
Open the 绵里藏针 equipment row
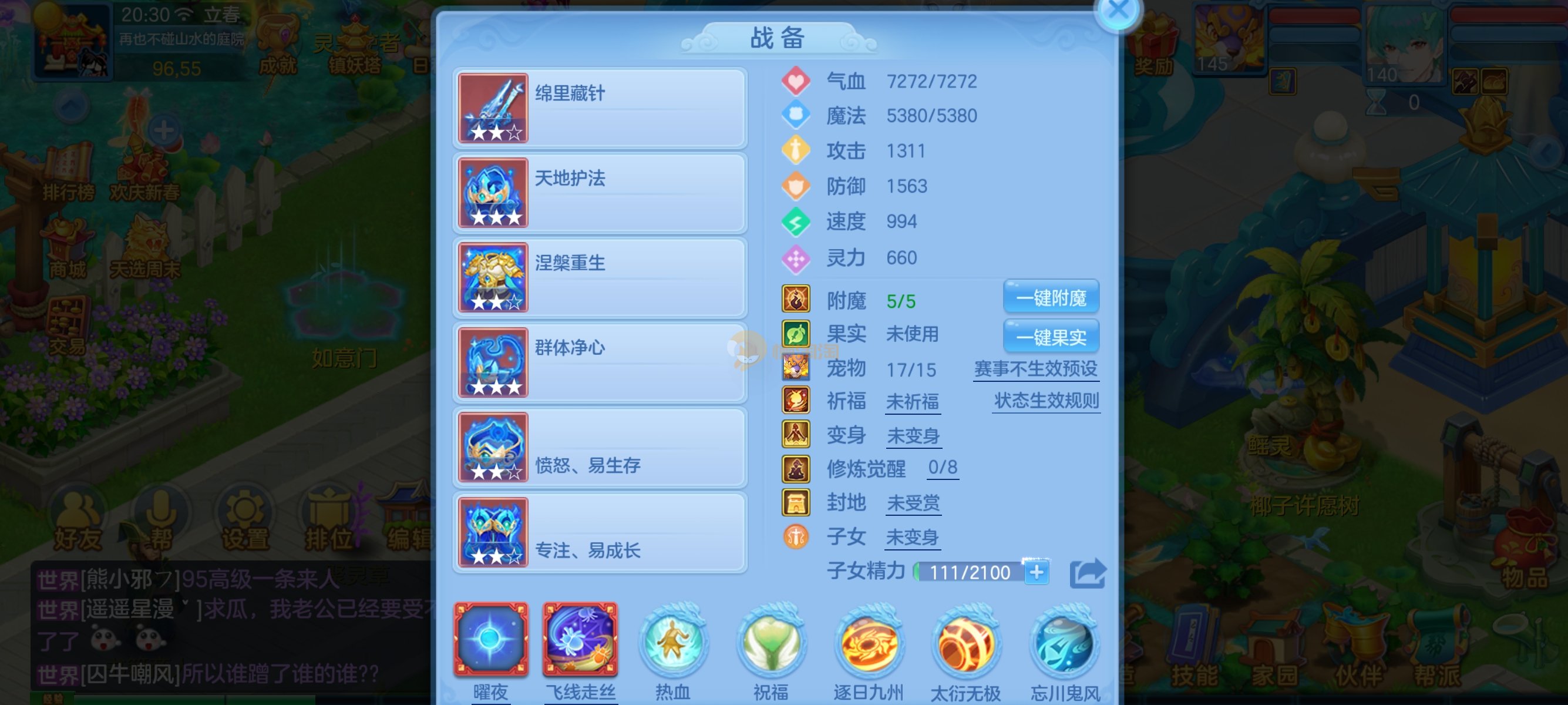point(600,108)
